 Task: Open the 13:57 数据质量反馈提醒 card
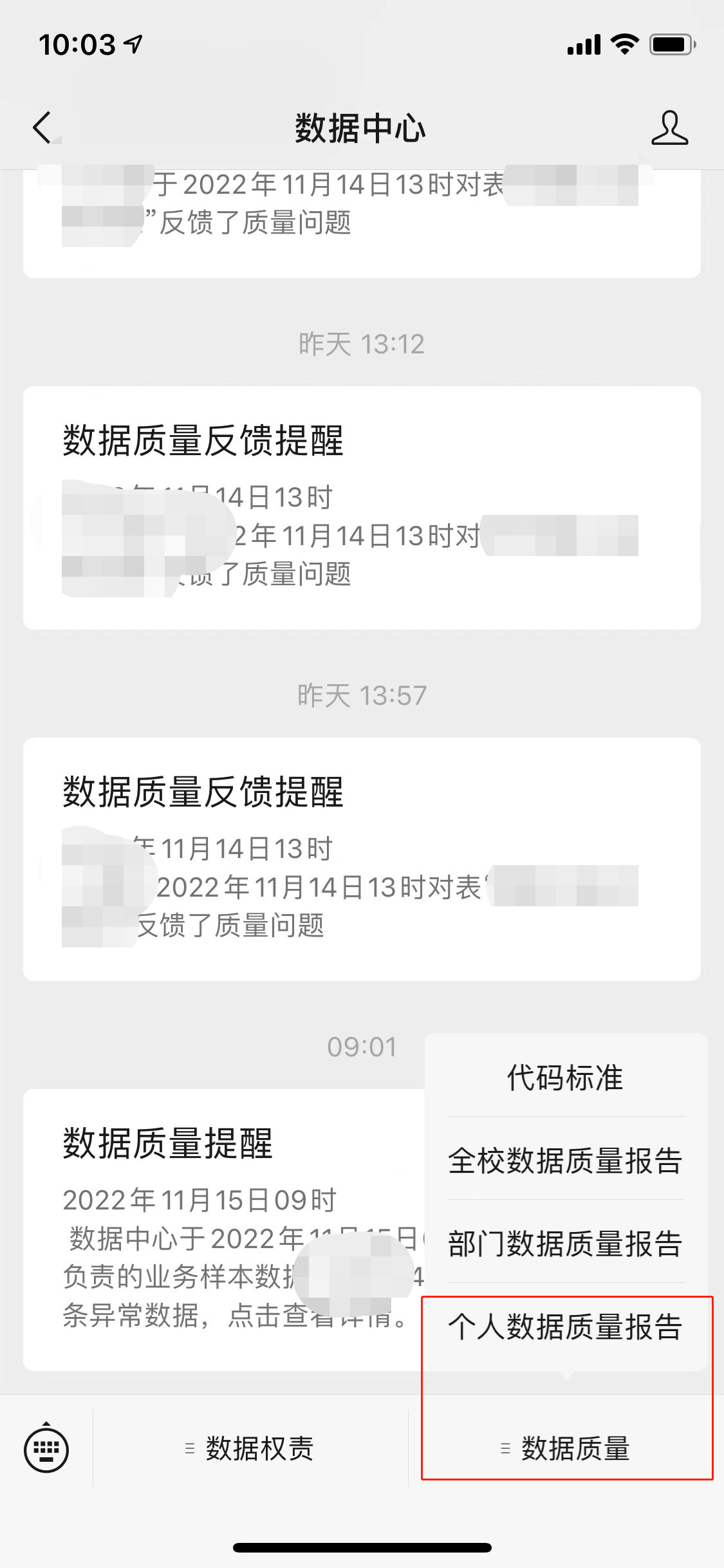pyautogui.click(x=362, y=859)
